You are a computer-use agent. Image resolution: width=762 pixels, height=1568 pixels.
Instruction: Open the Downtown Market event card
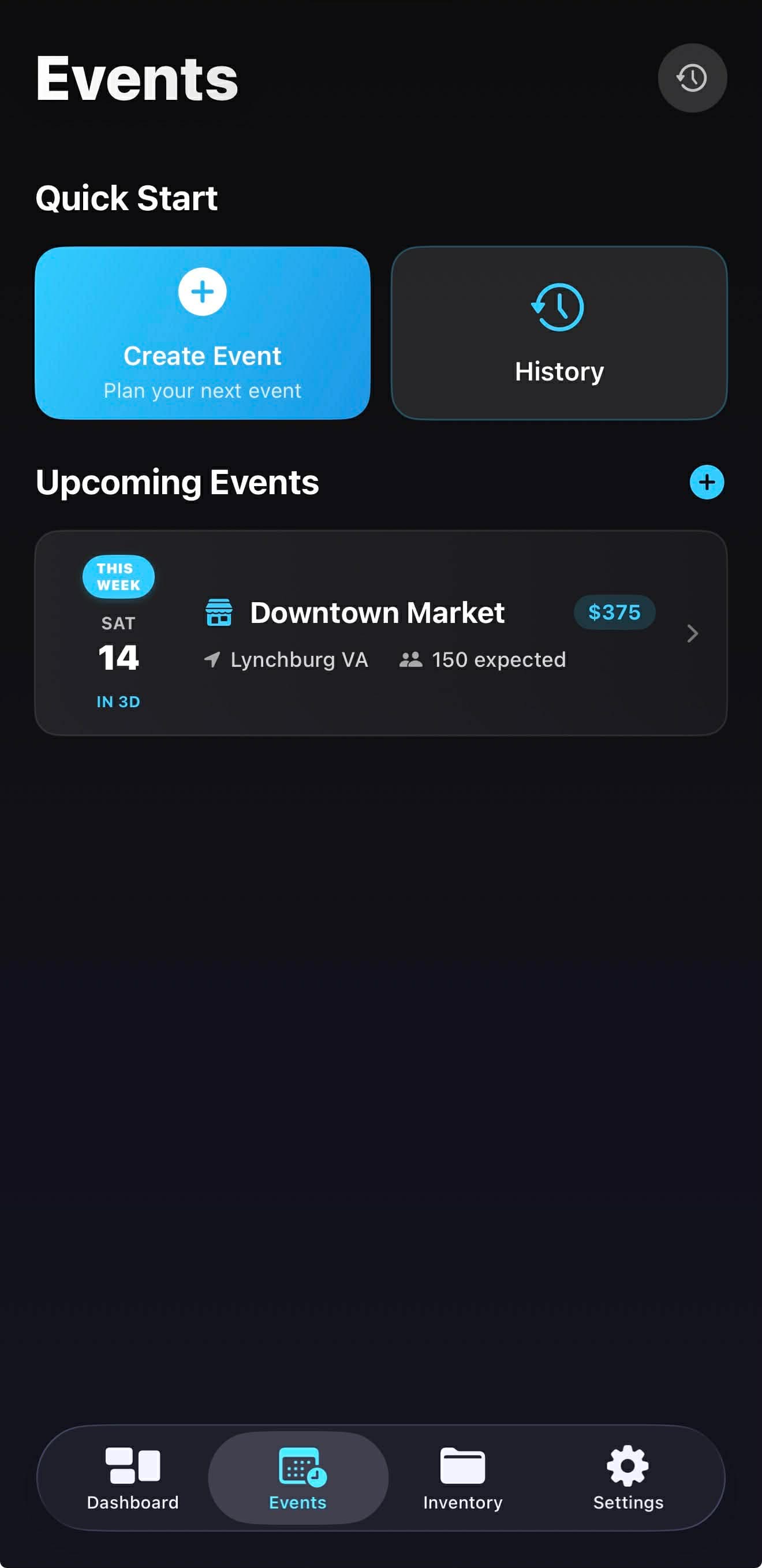381,633
